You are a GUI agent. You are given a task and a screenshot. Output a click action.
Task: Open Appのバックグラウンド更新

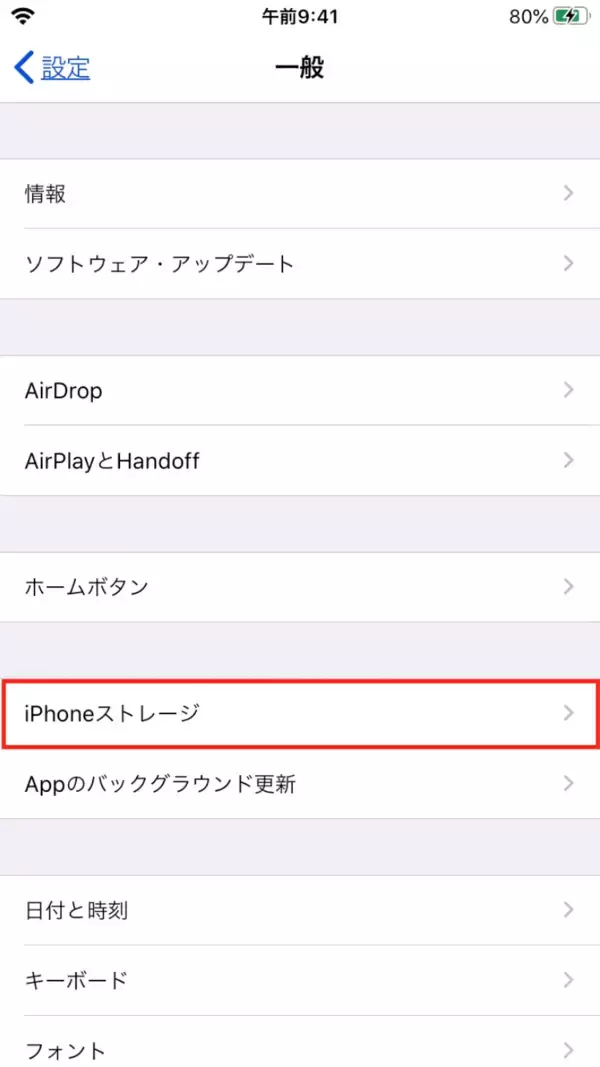(x=300, y=784)
